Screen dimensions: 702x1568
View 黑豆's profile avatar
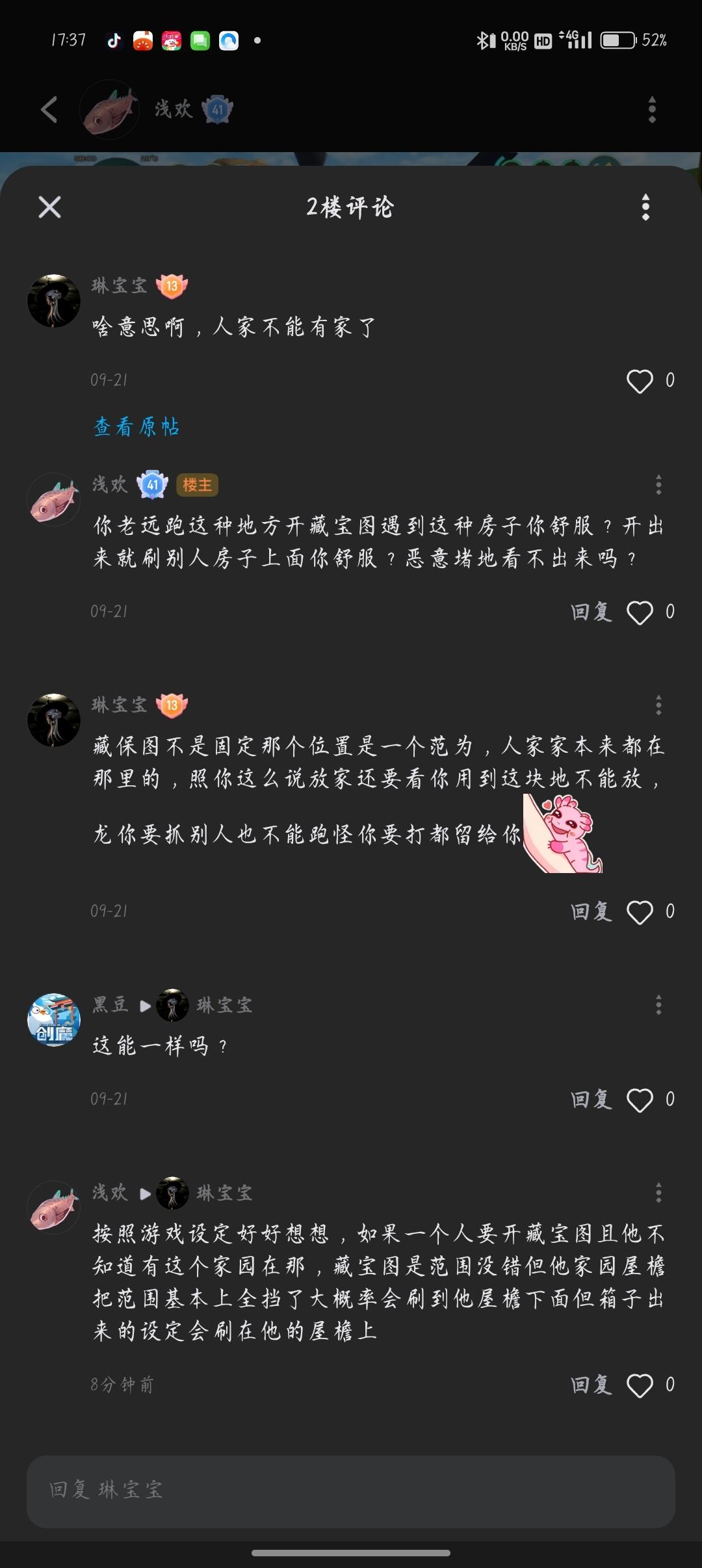point(53,1019)
